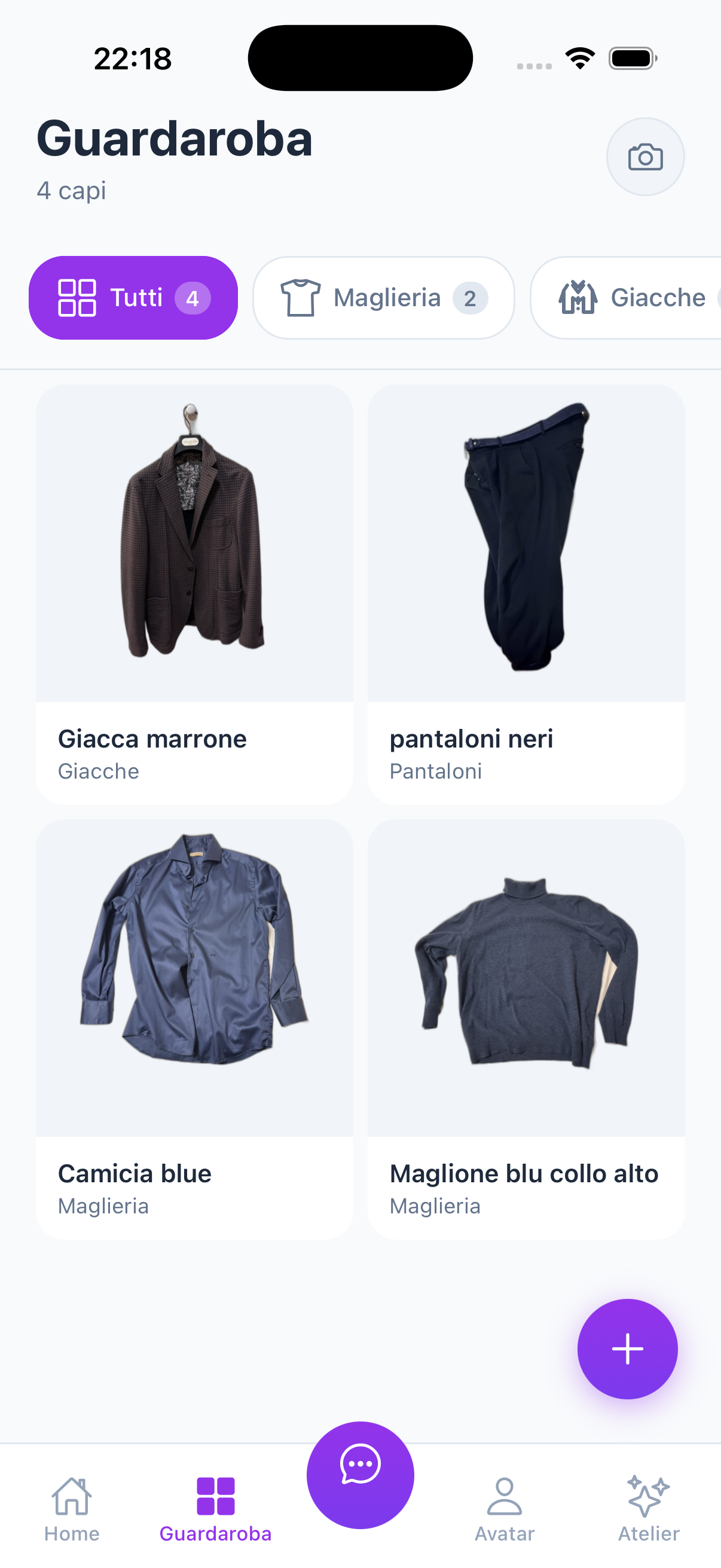Open the Camicia blue item
721x1568 pixels.
click(194, 1029)
